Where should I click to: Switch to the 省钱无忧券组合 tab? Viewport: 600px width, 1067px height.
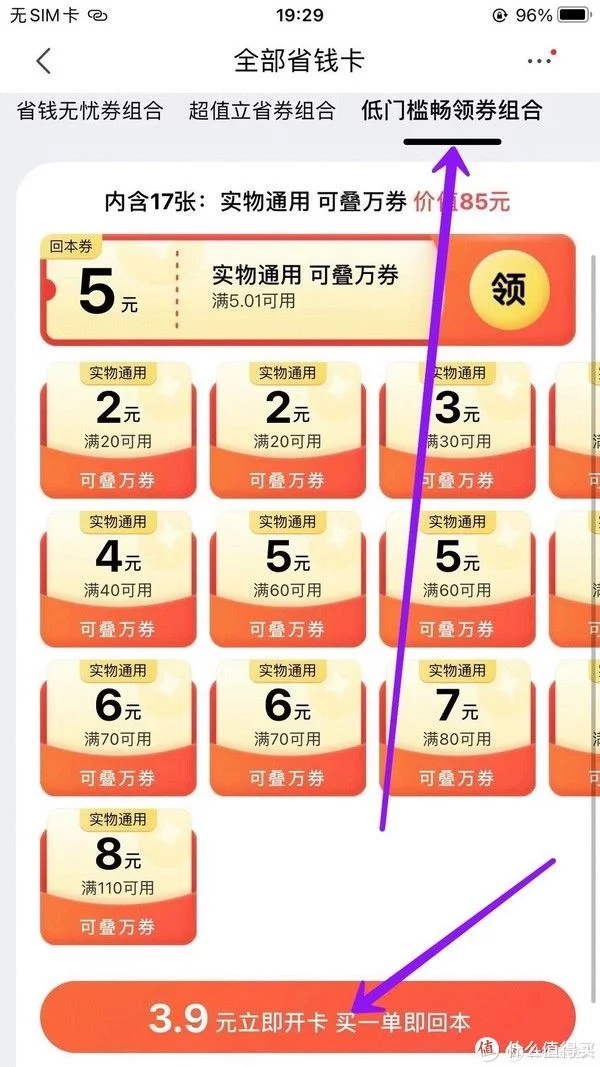tap(90, 111)
